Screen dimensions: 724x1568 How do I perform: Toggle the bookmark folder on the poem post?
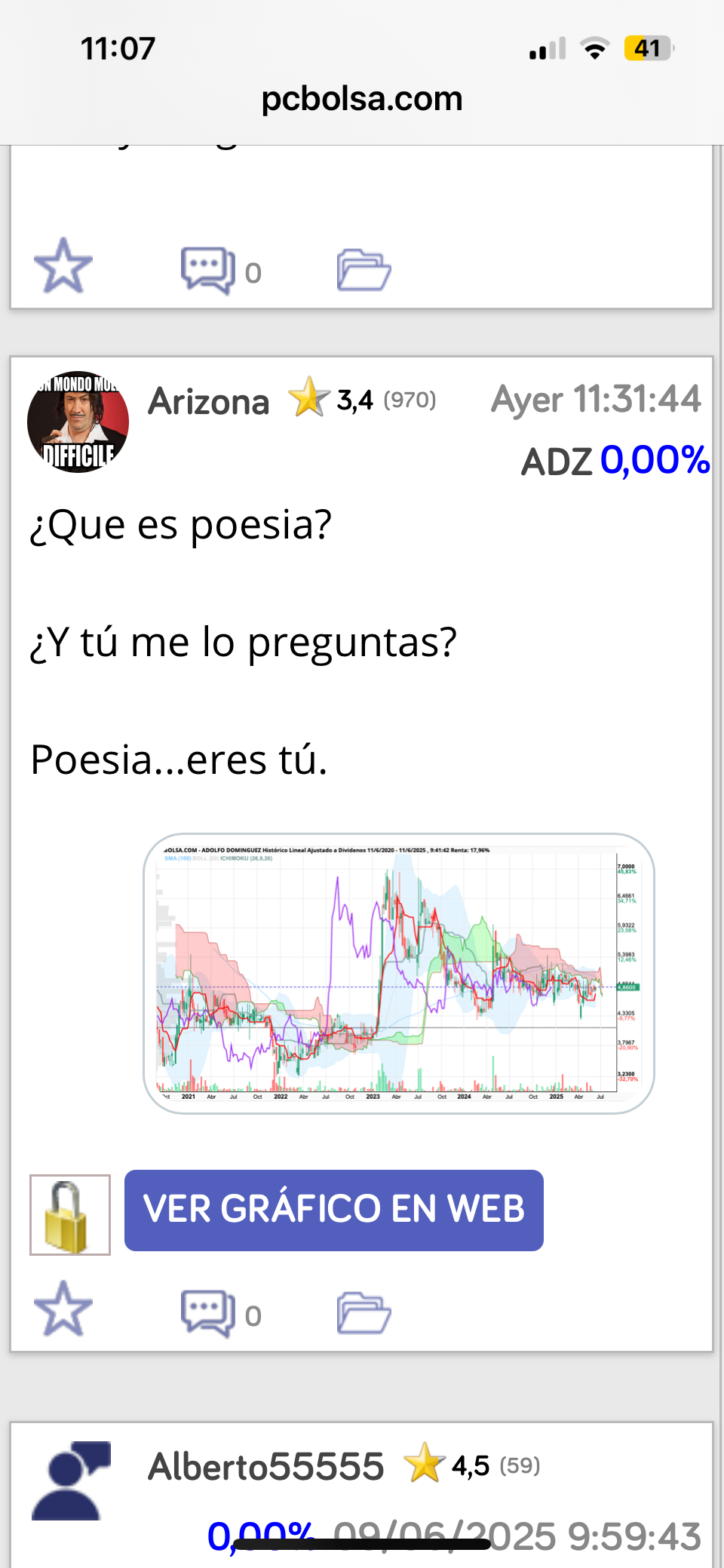coord(364,1312)
